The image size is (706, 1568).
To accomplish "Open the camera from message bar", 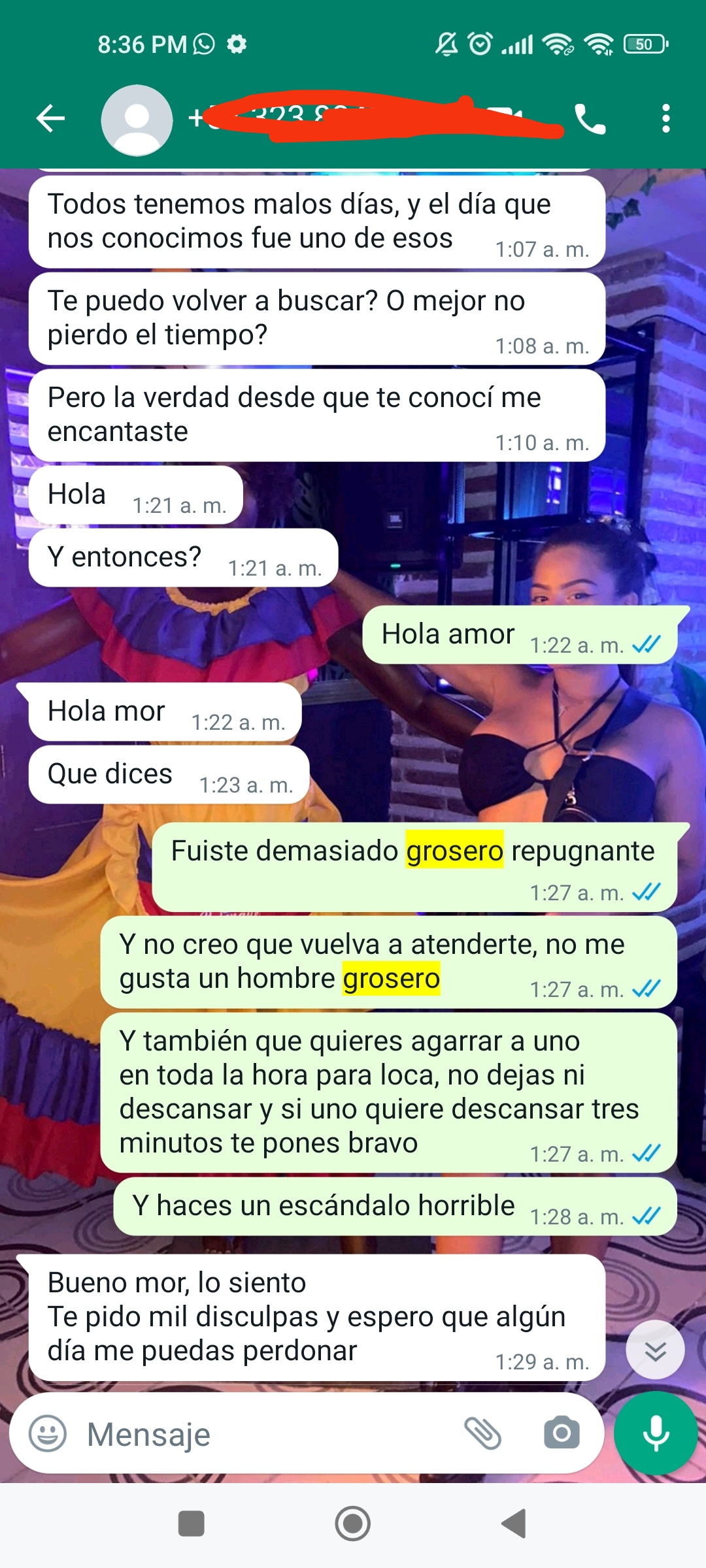I will point(562,1433).
